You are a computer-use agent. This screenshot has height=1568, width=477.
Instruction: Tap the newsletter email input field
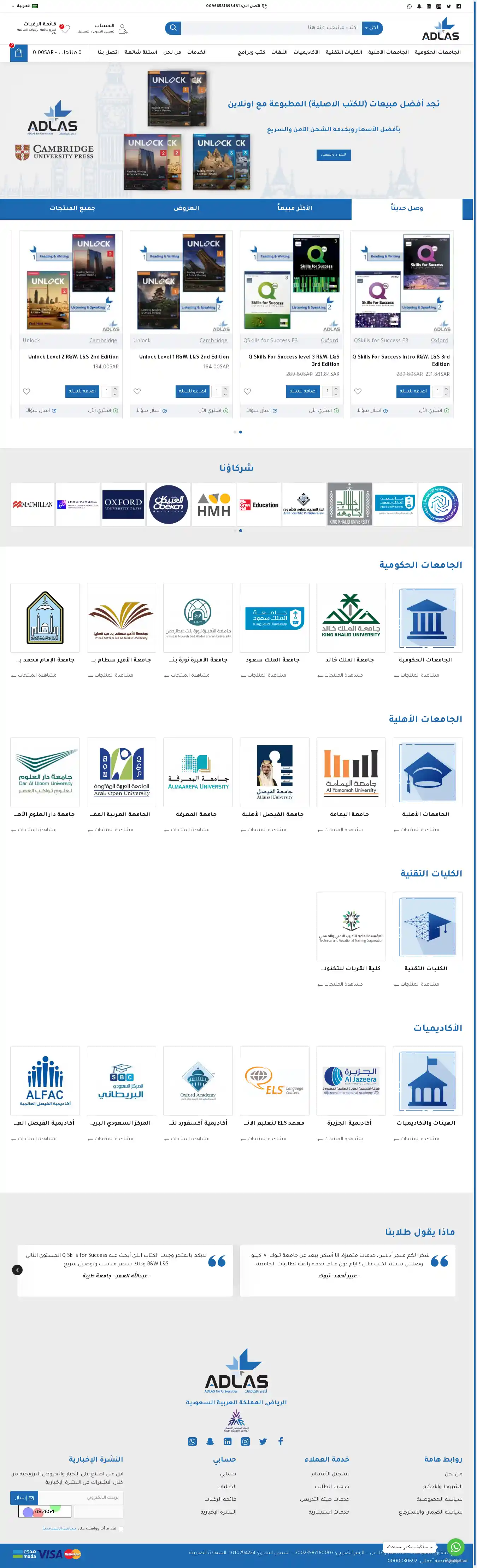(80, 1497)
